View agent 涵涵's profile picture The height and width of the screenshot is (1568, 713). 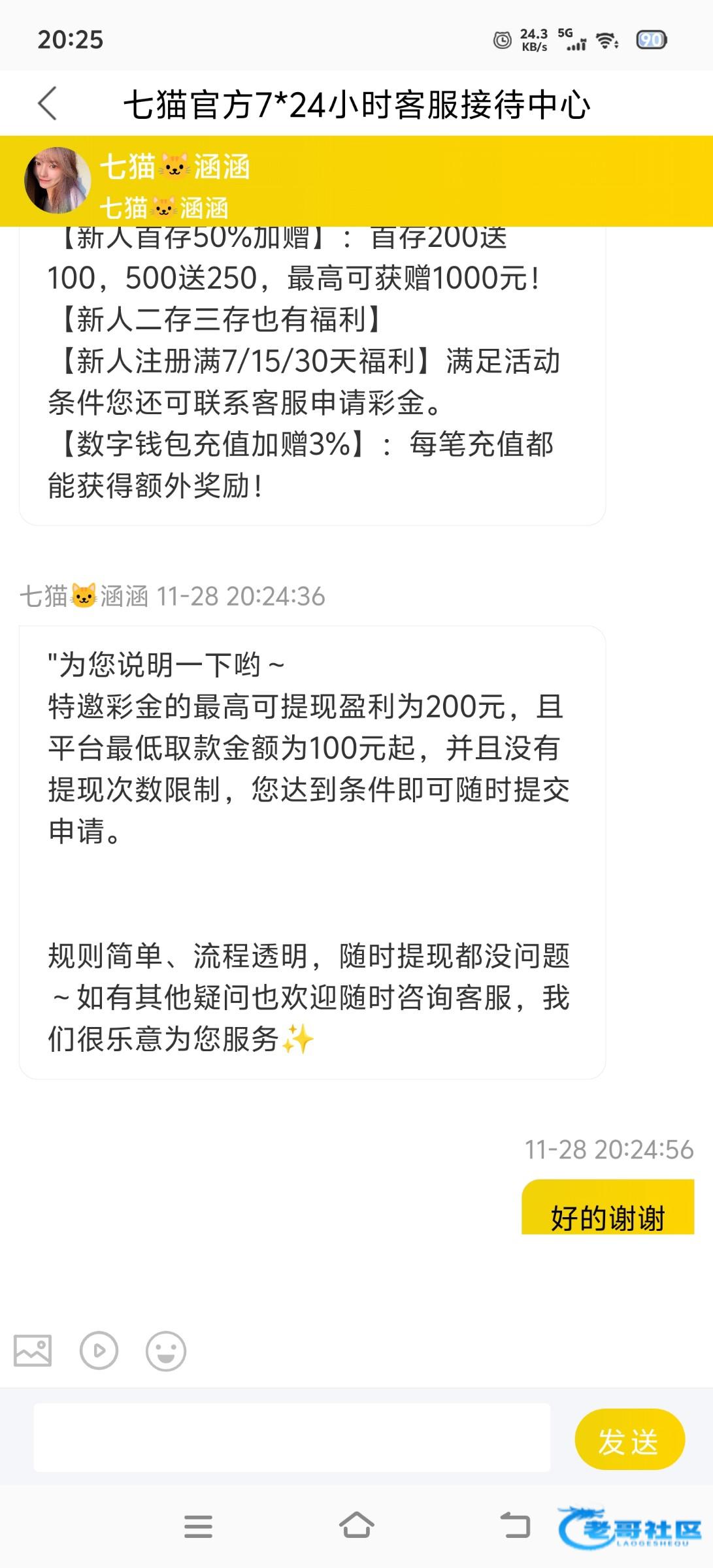[x=58, y=181]
